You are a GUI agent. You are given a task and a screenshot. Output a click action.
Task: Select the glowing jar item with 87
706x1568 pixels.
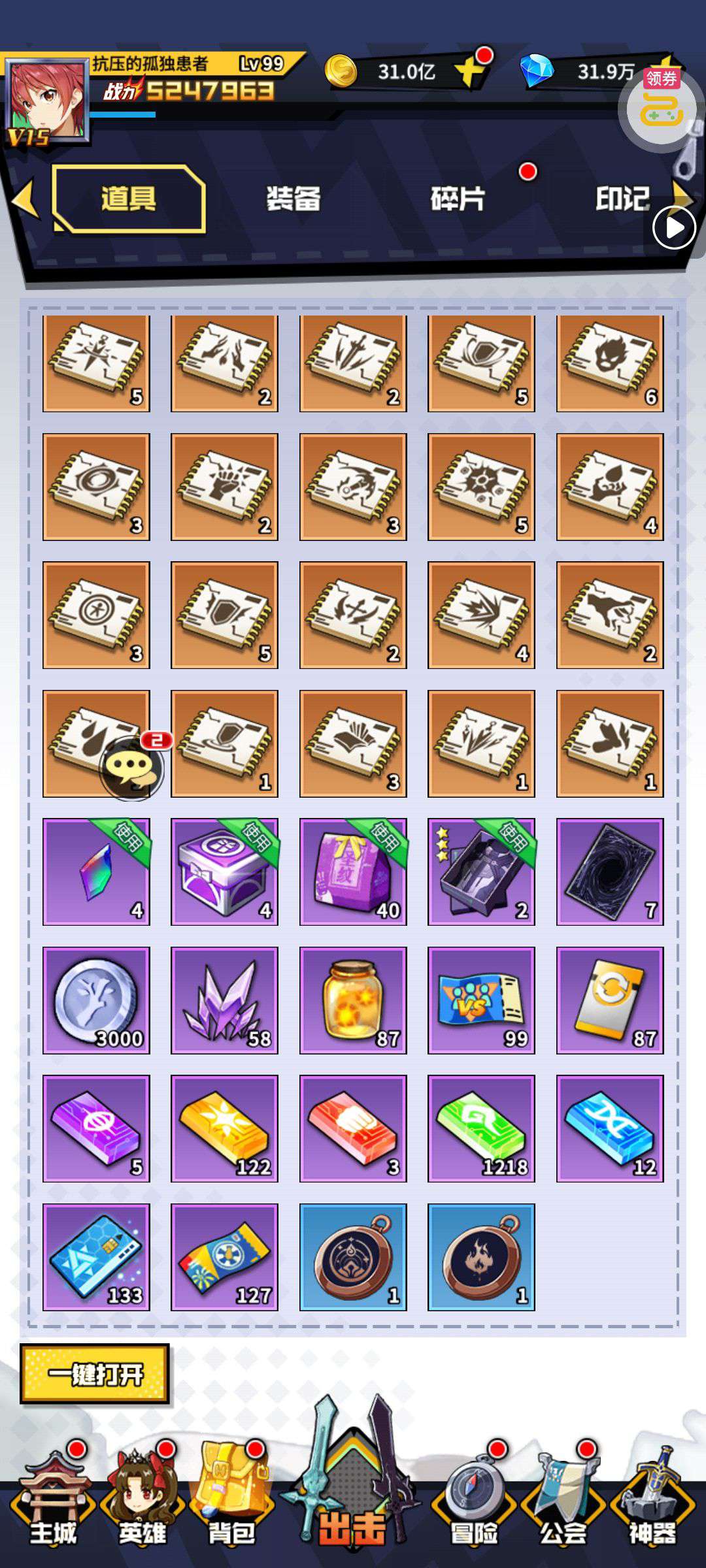(353, 1000)
